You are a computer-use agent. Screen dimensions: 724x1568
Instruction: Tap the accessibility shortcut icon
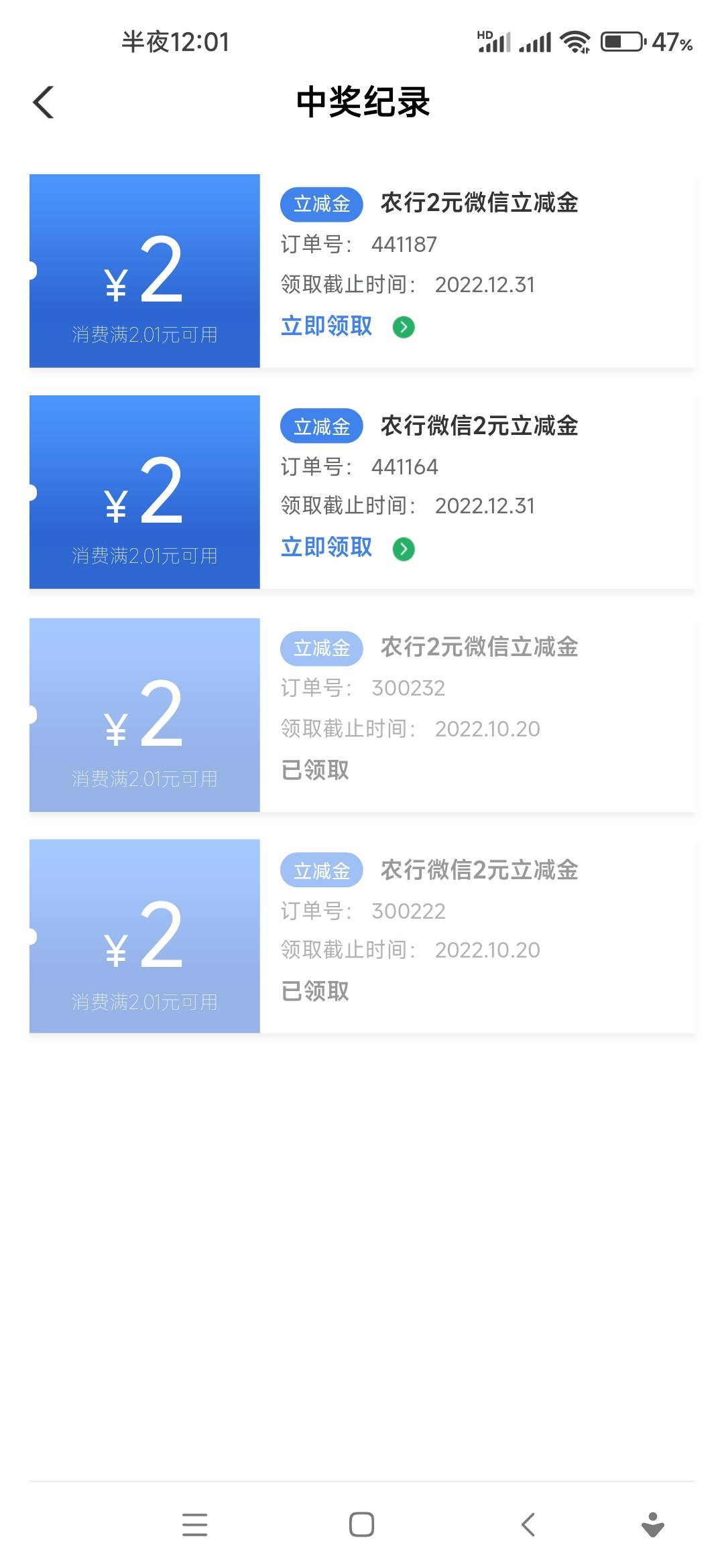tap(652, 1524)
